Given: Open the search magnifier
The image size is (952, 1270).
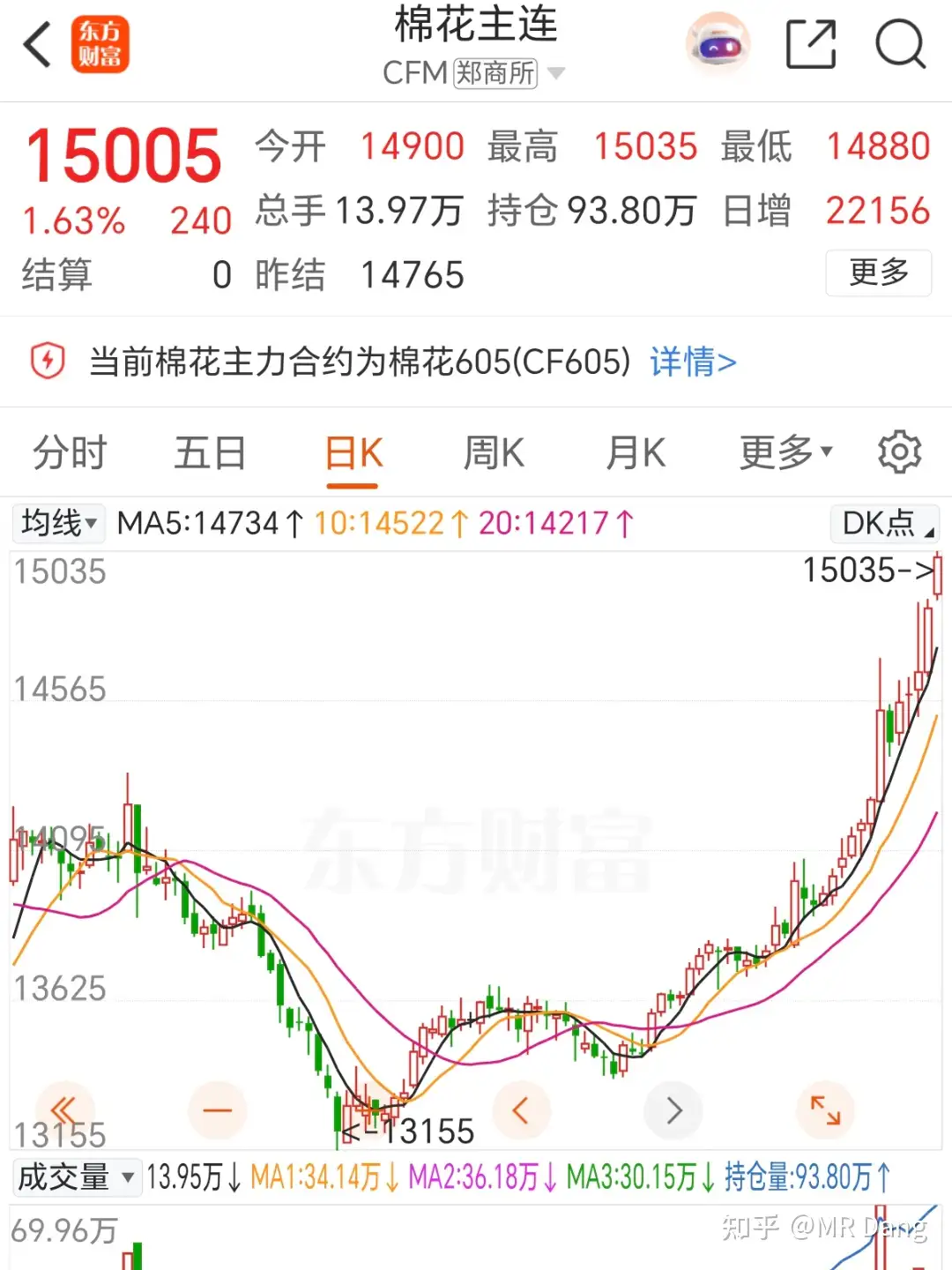Looking at the screenshot, I should click(x=901, y=44).
